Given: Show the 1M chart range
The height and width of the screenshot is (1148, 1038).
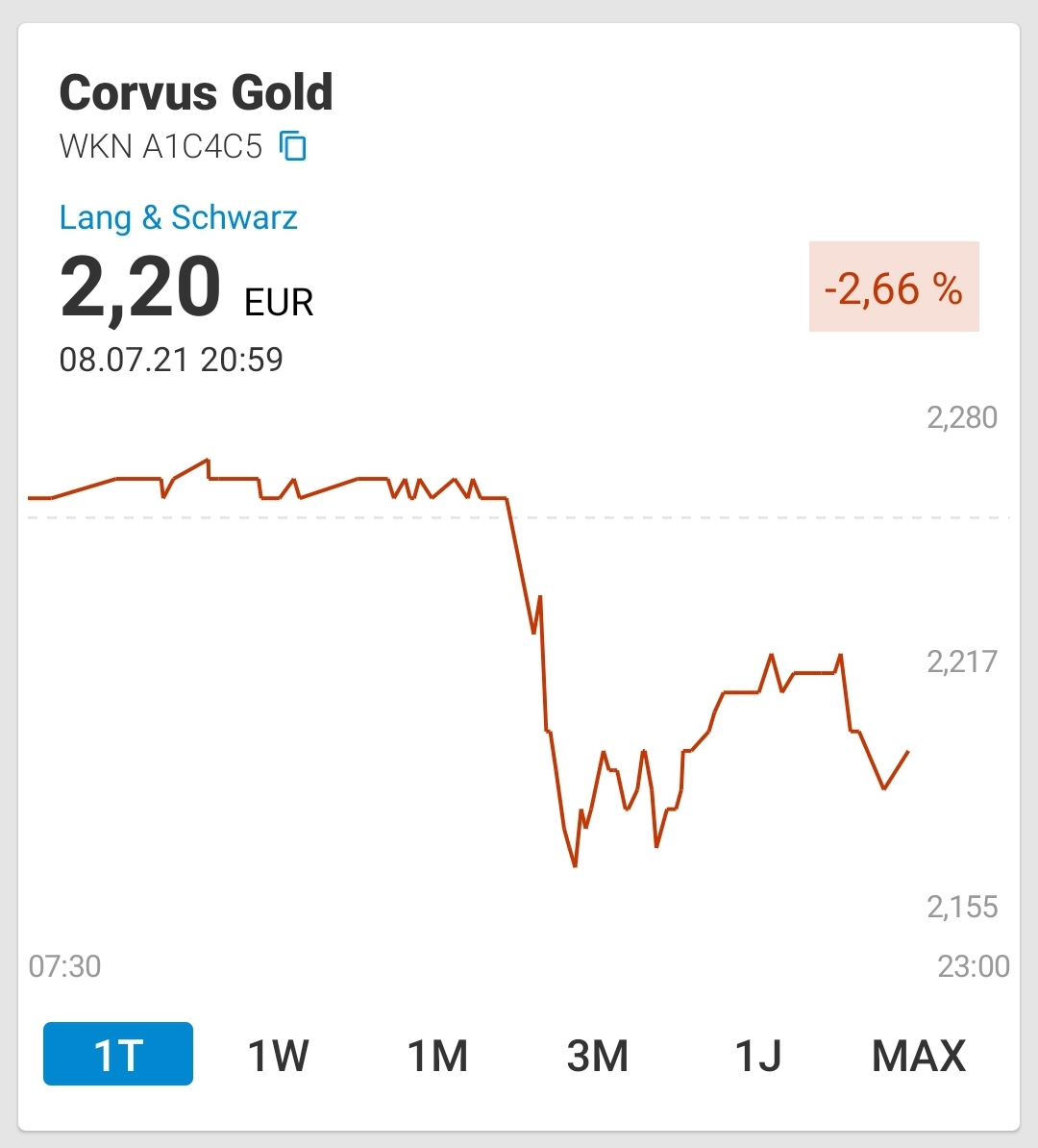Looking at the screenshot, I should [x=437, y=1055].
